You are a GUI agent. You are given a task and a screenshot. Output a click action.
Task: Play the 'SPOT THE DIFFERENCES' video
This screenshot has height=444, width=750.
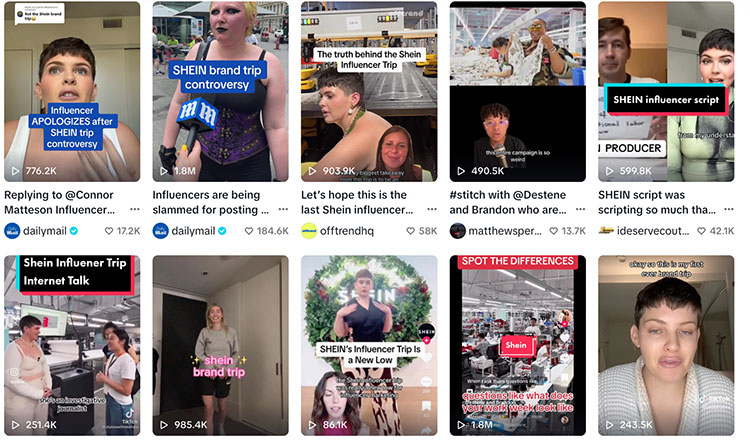pos(517,345)
